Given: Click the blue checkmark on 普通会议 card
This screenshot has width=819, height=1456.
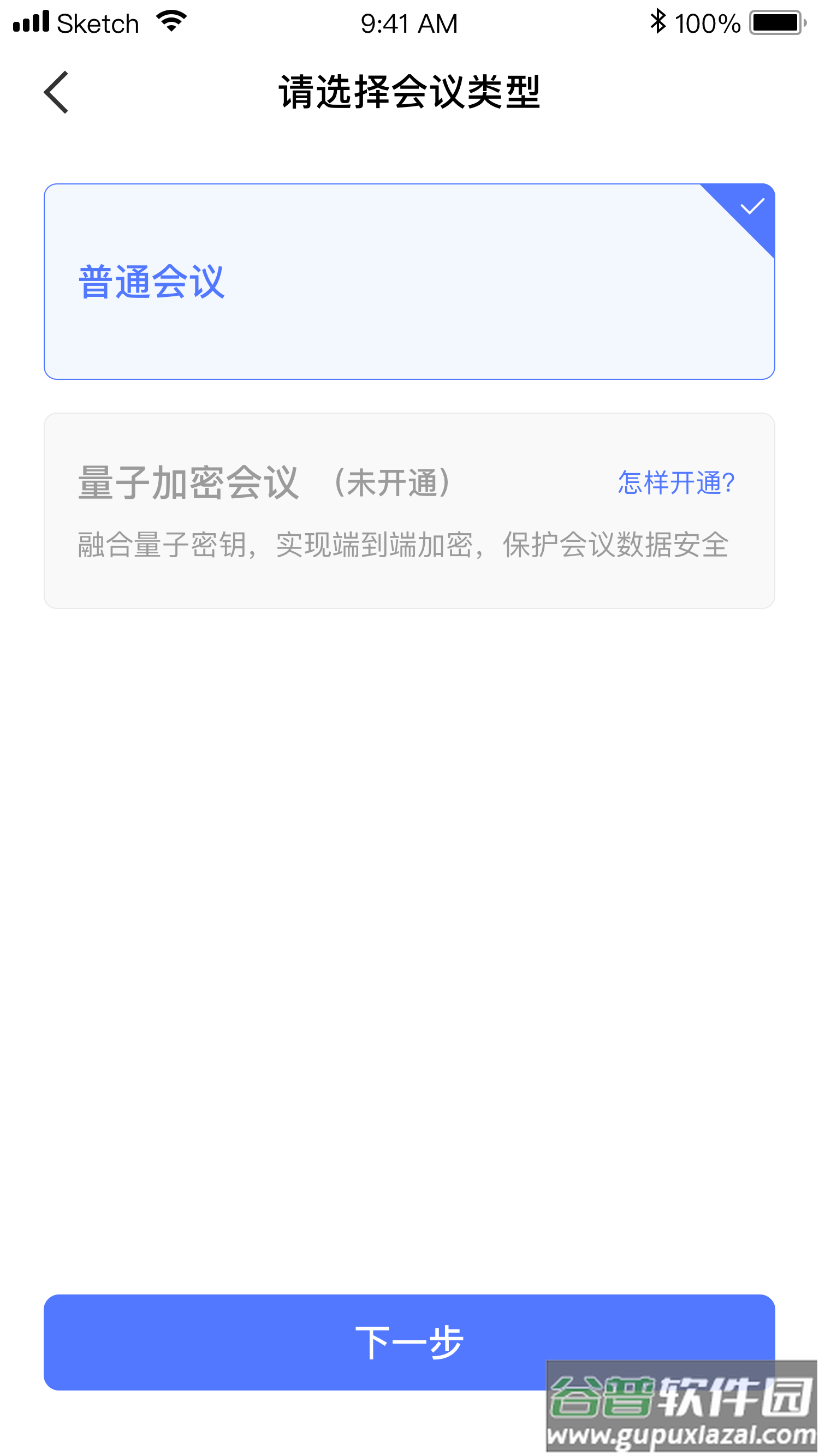Looking at the screenshot, I should point(752,207).
